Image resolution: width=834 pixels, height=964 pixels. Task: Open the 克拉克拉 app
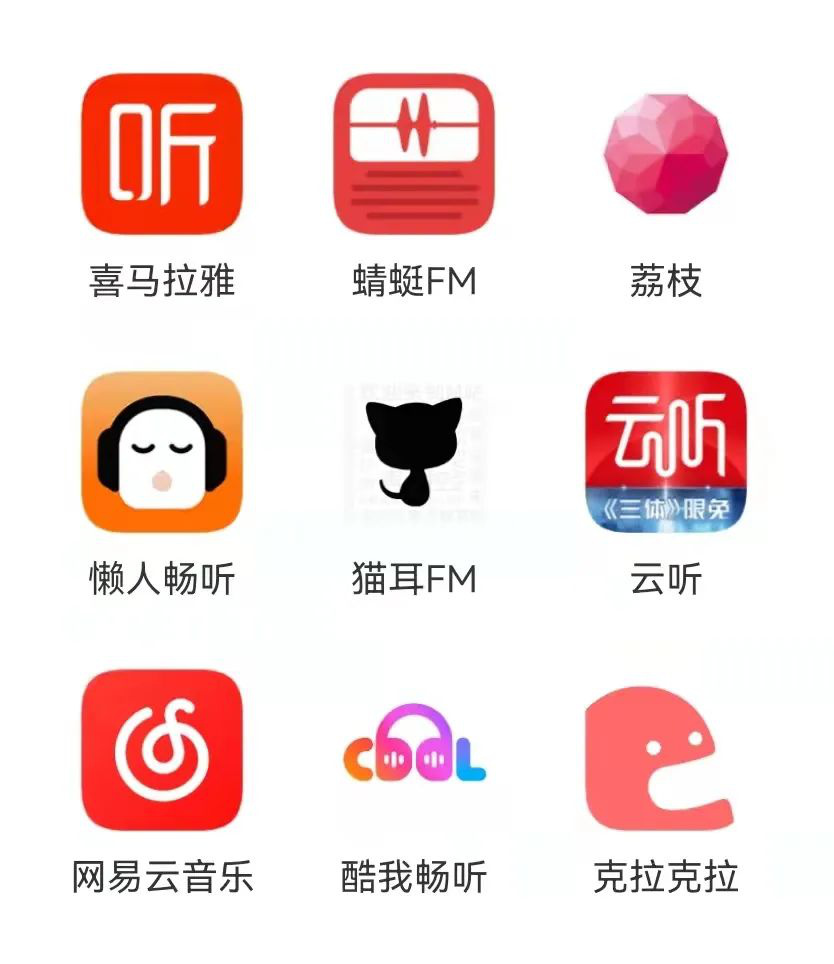666,750
